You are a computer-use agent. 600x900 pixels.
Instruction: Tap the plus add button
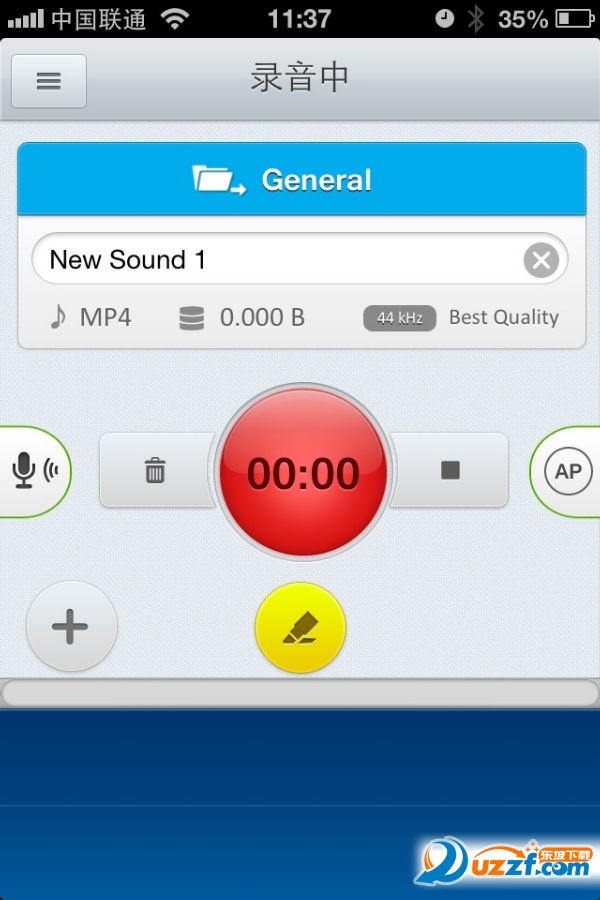pos(71,627)
